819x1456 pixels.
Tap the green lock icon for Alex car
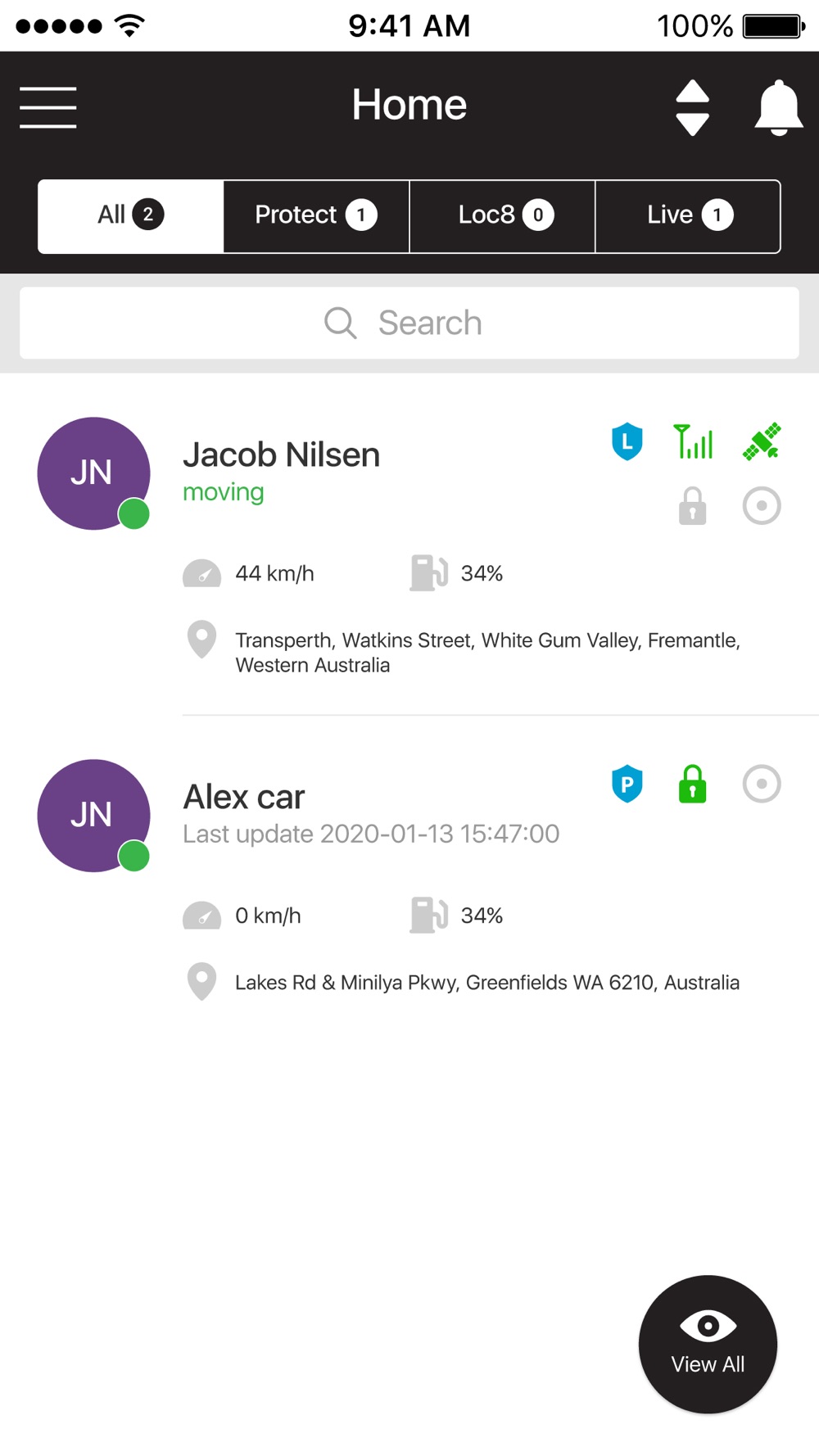(693, 784)
